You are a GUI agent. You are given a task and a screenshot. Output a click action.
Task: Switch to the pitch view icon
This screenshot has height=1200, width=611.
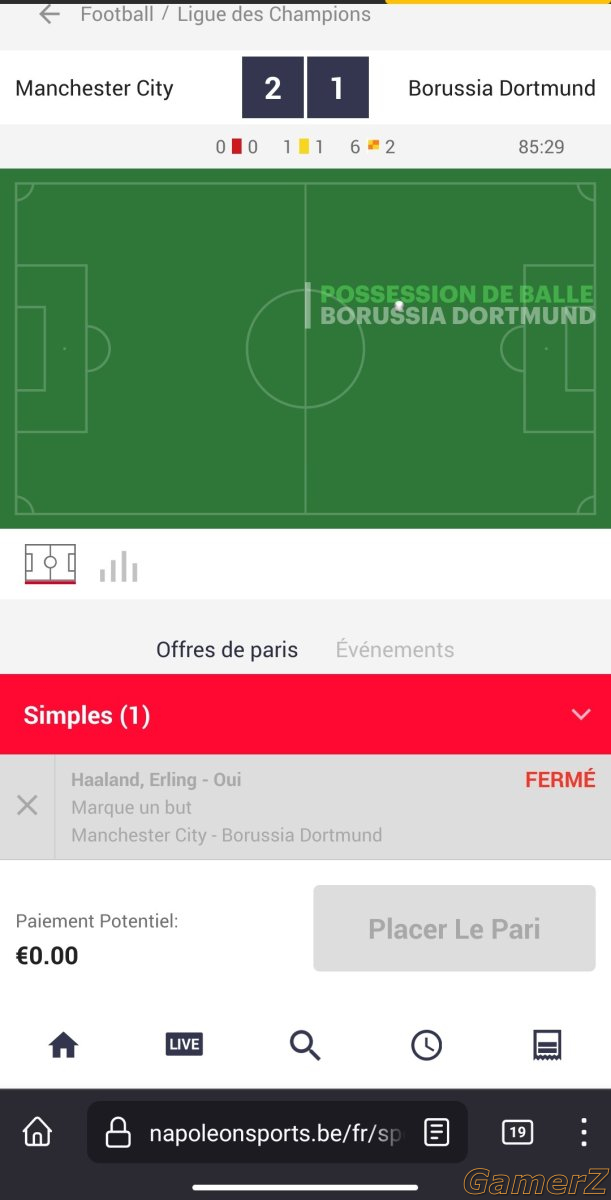(x=50, y=564)
